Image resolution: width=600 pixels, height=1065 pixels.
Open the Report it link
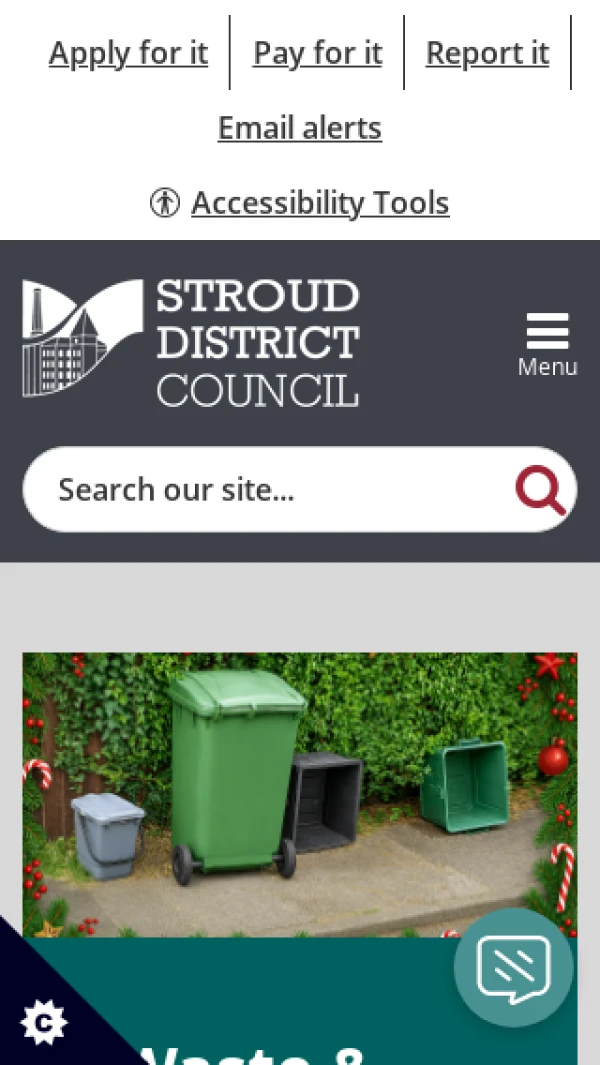pos(487,53)
